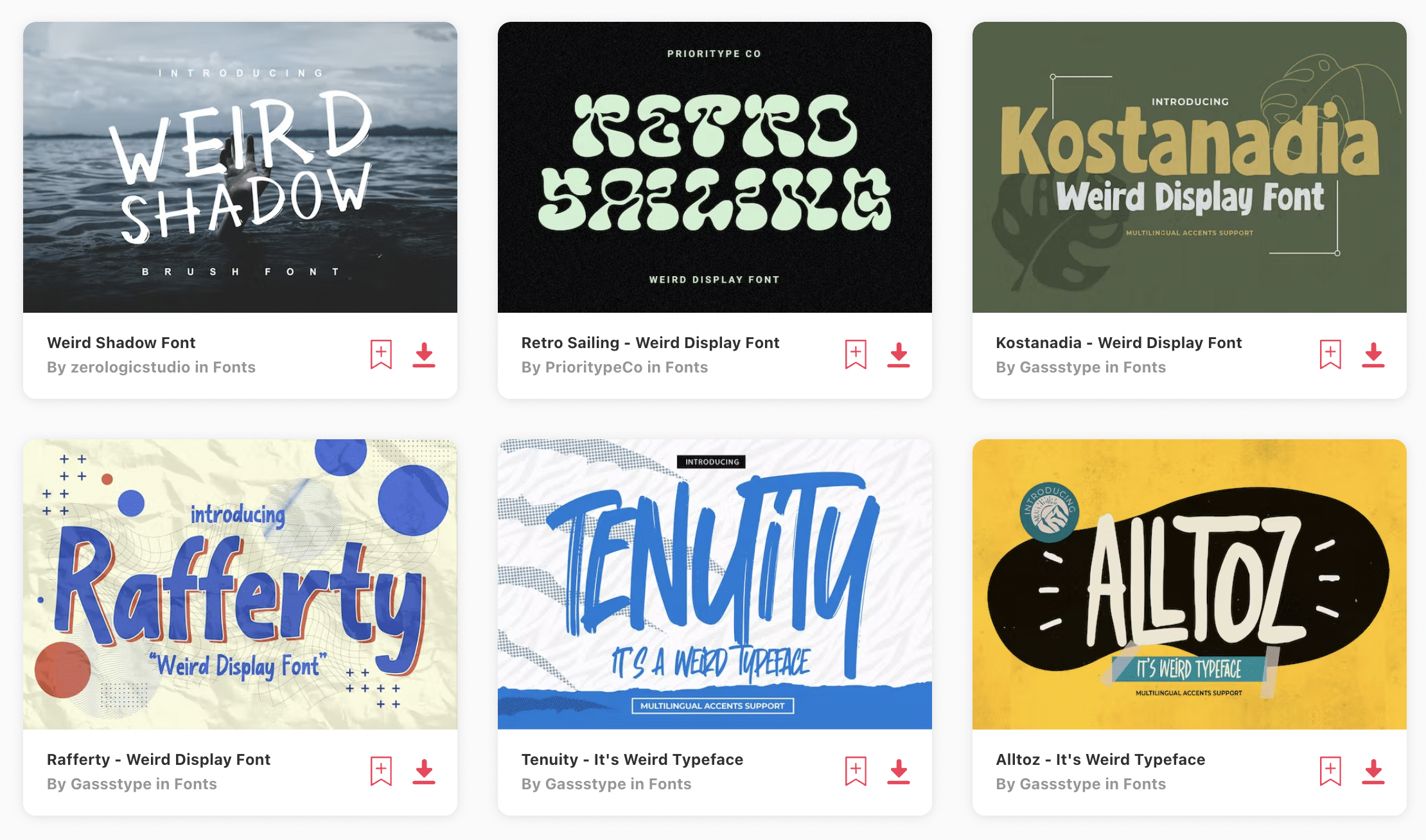Screen dimensions: 1426x840
Task: Bookmark Rafferty - Weird Display Font
Action: 381,771
